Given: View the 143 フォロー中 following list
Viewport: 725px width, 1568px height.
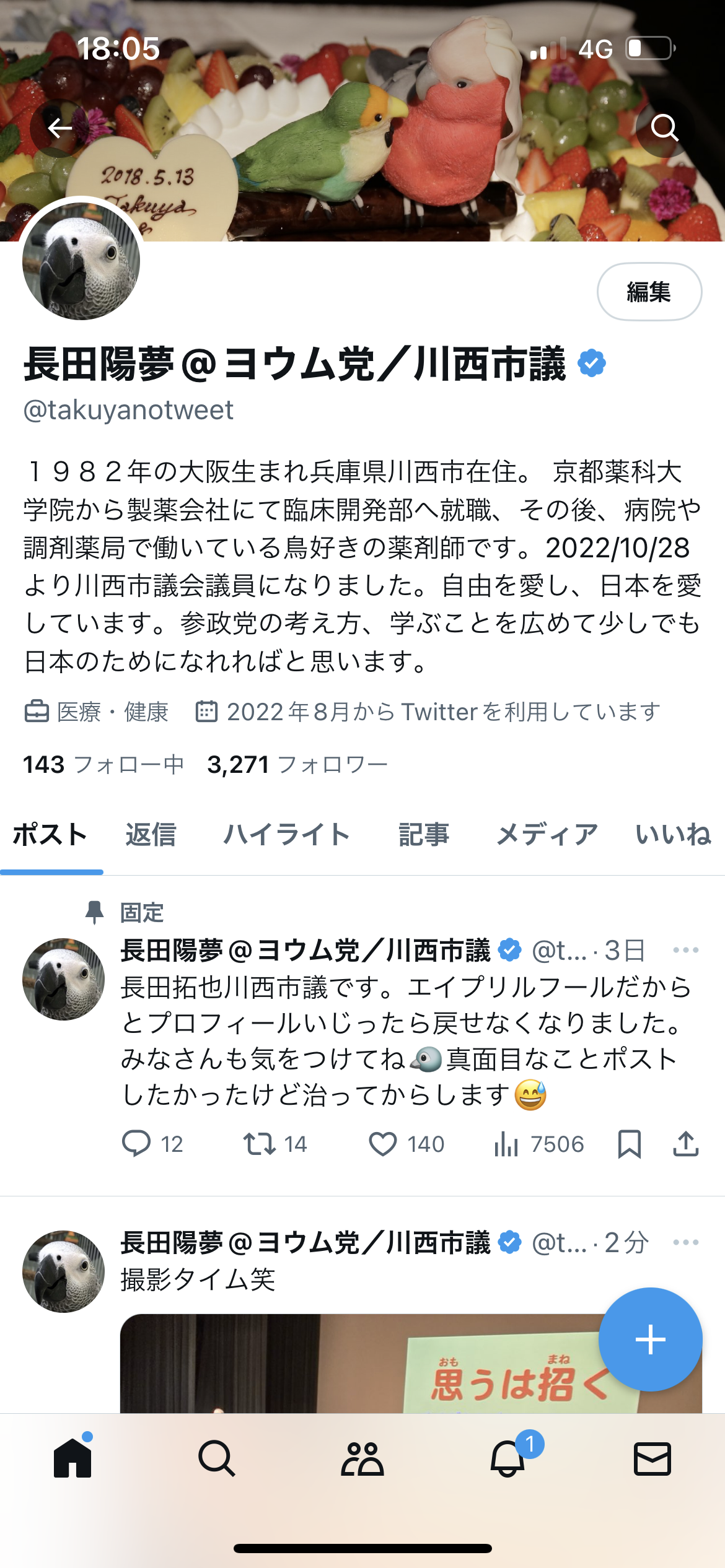Looking at the screenshot, I should coord(103,765).
